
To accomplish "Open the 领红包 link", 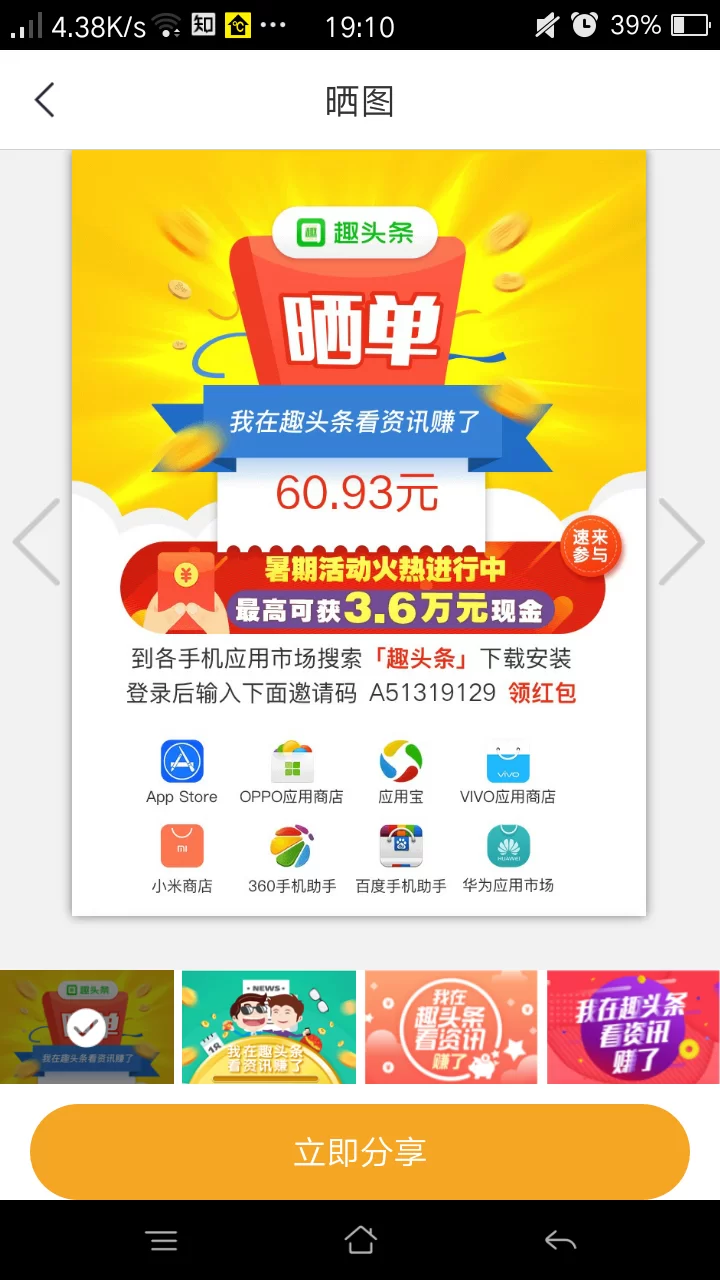I will click(x=542, y=692).
